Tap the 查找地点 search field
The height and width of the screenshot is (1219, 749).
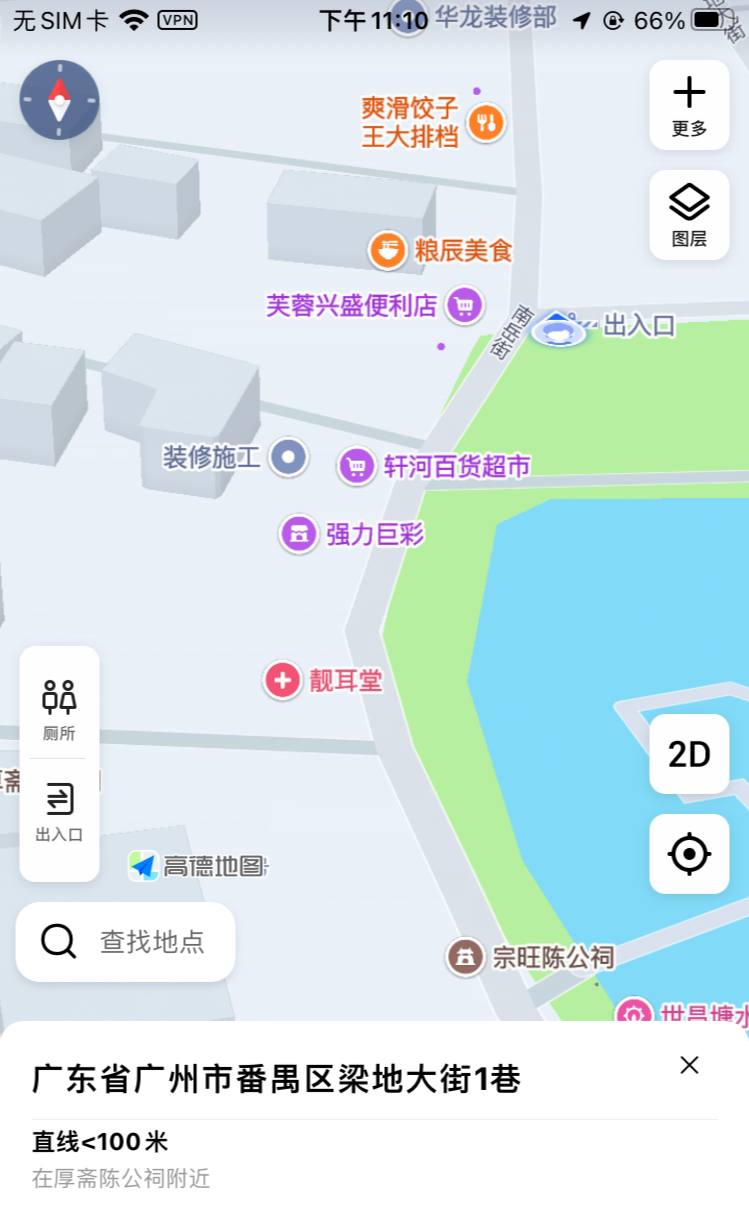point(125,941)
